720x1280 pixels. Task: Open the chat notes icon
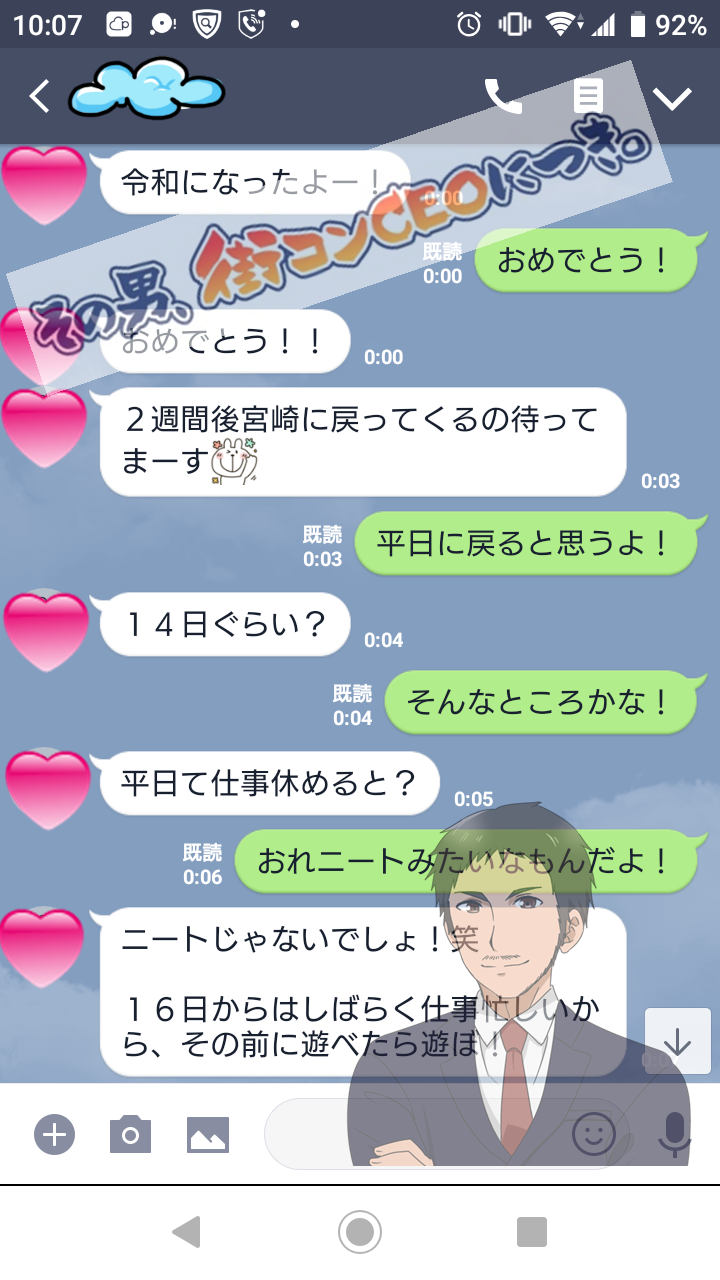(x=587, y=96)
